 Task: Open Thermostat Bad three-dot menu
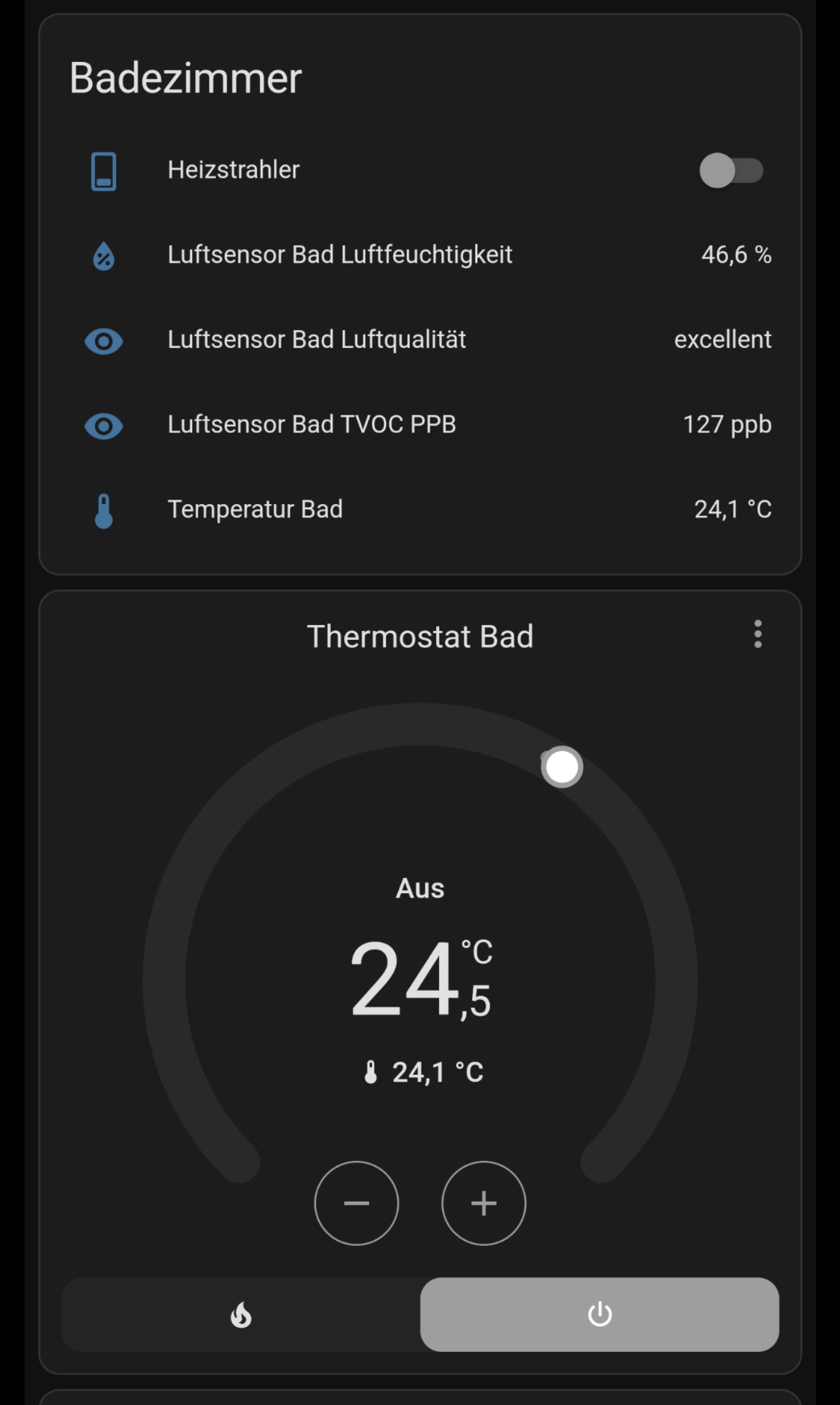[757, 634]
